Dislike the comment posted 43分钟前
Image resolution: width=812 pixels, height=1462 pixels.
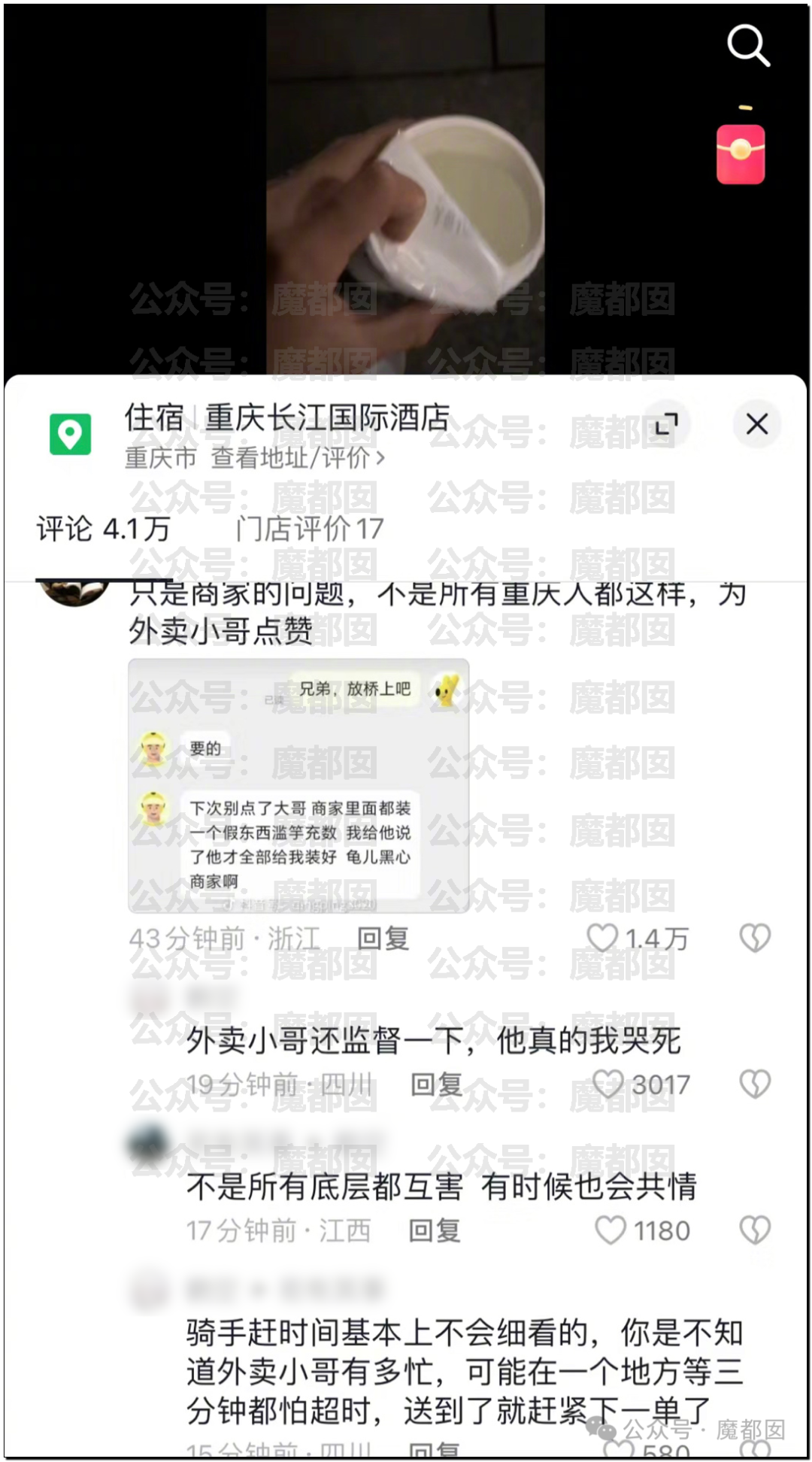pyautogui.click(x=755, y=938)
